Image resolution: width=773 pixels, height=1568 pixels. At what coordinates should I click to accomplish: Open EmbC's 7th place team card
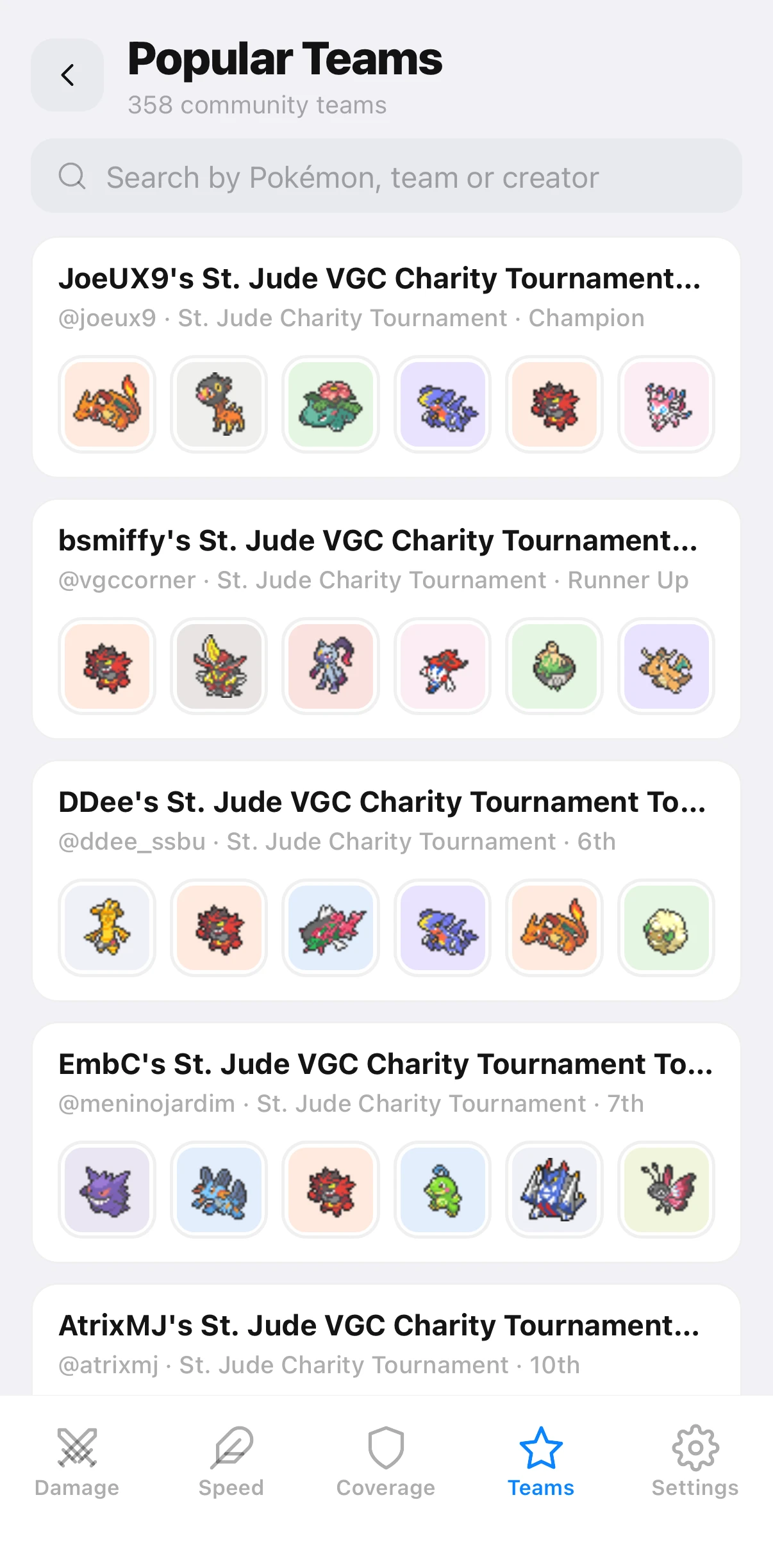[x=386, y=1143]
